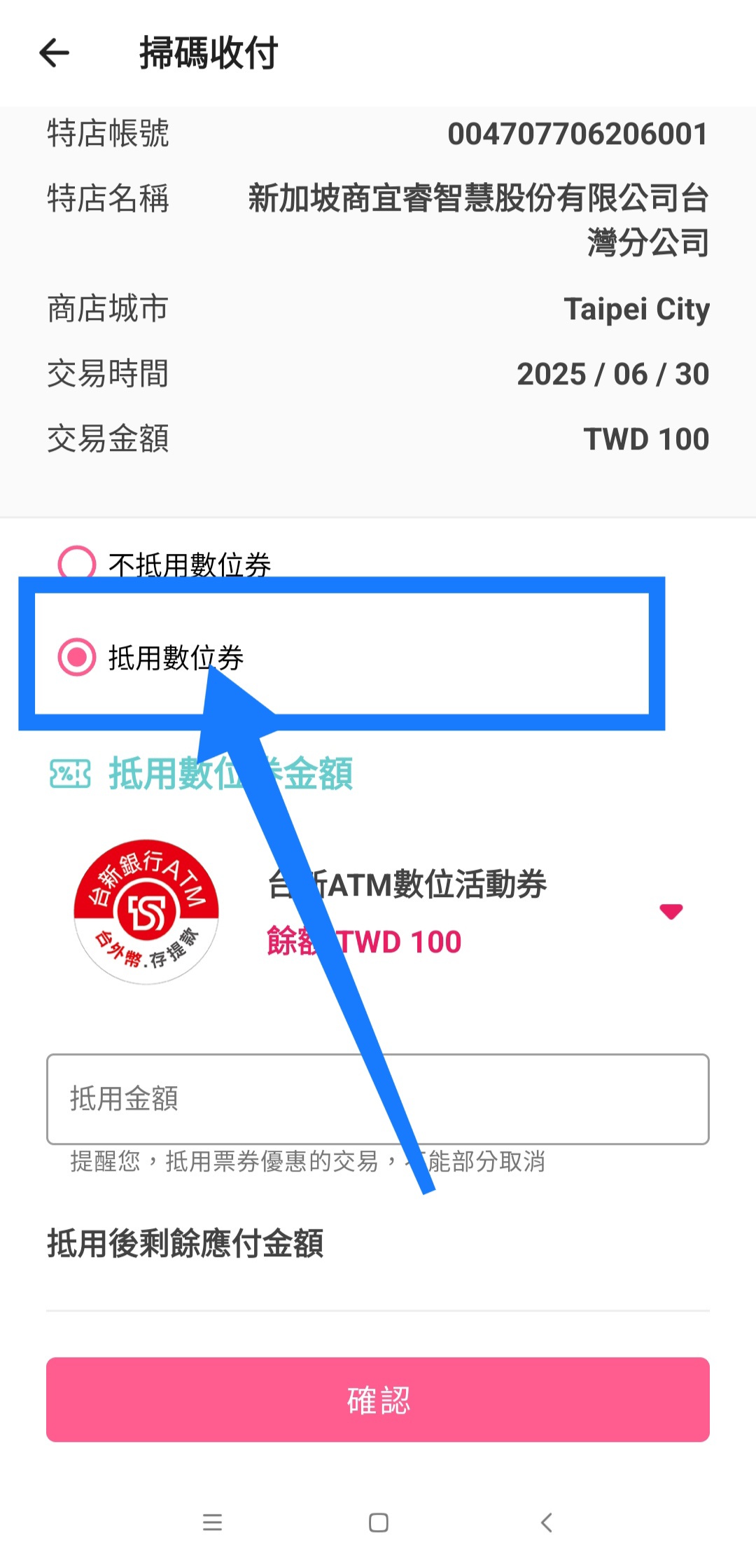The height and width of the screenshot is (1568, 756).
Task: Expand 台新ATM數位活動券 dropdown
Action: click(x=671, y=911)
